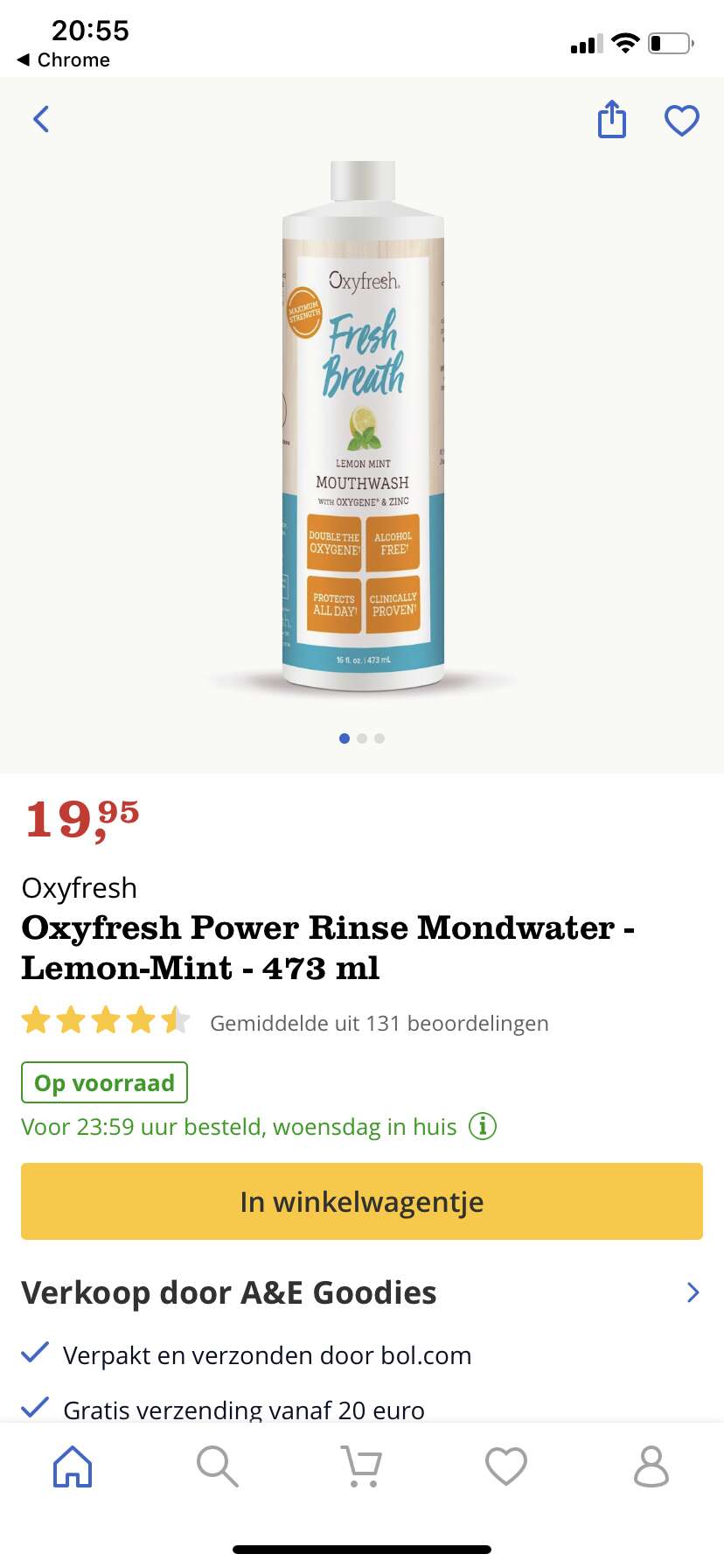Open the account profile tab
Image resolution: width=724 pixels, height=1568 pixels.
(x=651, y=1466)
